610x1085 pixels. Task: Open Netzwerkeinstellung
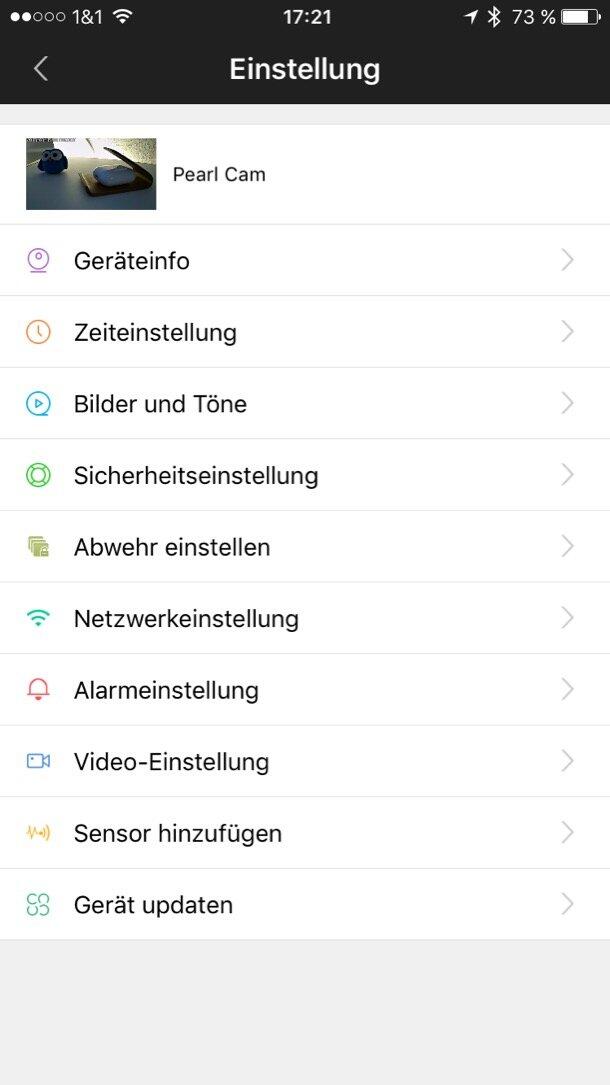point(186,619)
